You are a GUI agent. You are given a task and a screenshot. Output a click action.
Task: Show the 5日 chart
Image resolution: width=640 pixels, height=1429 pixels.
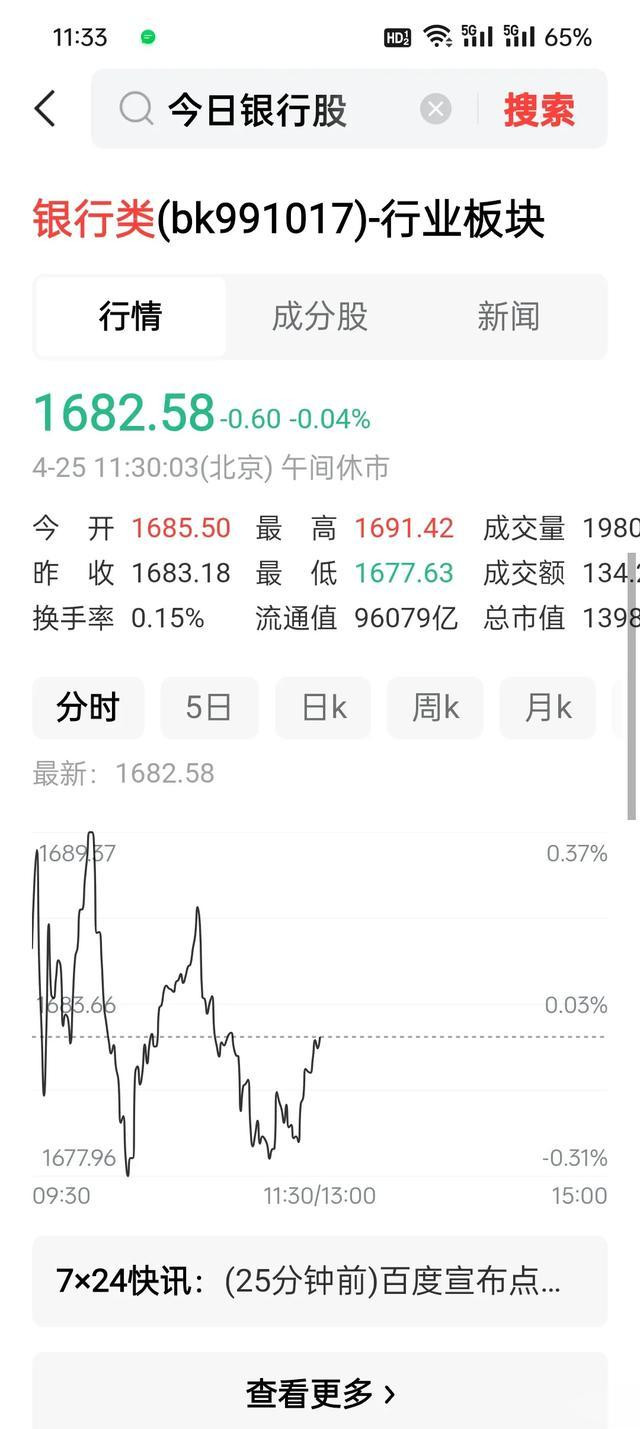click(209, 708)
